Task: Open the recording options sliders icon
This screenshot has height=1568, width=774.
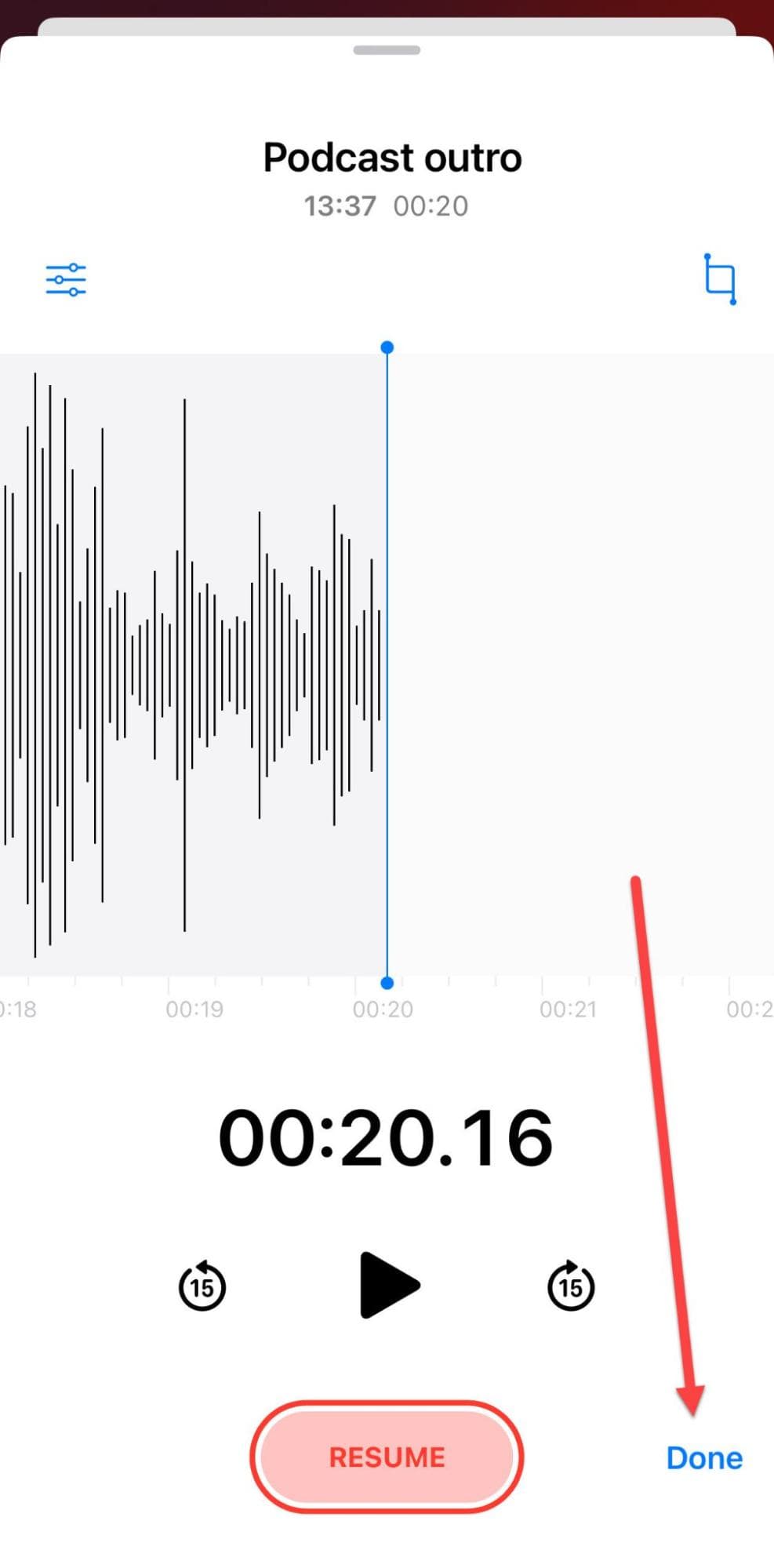Action: [x=66, y=280]
